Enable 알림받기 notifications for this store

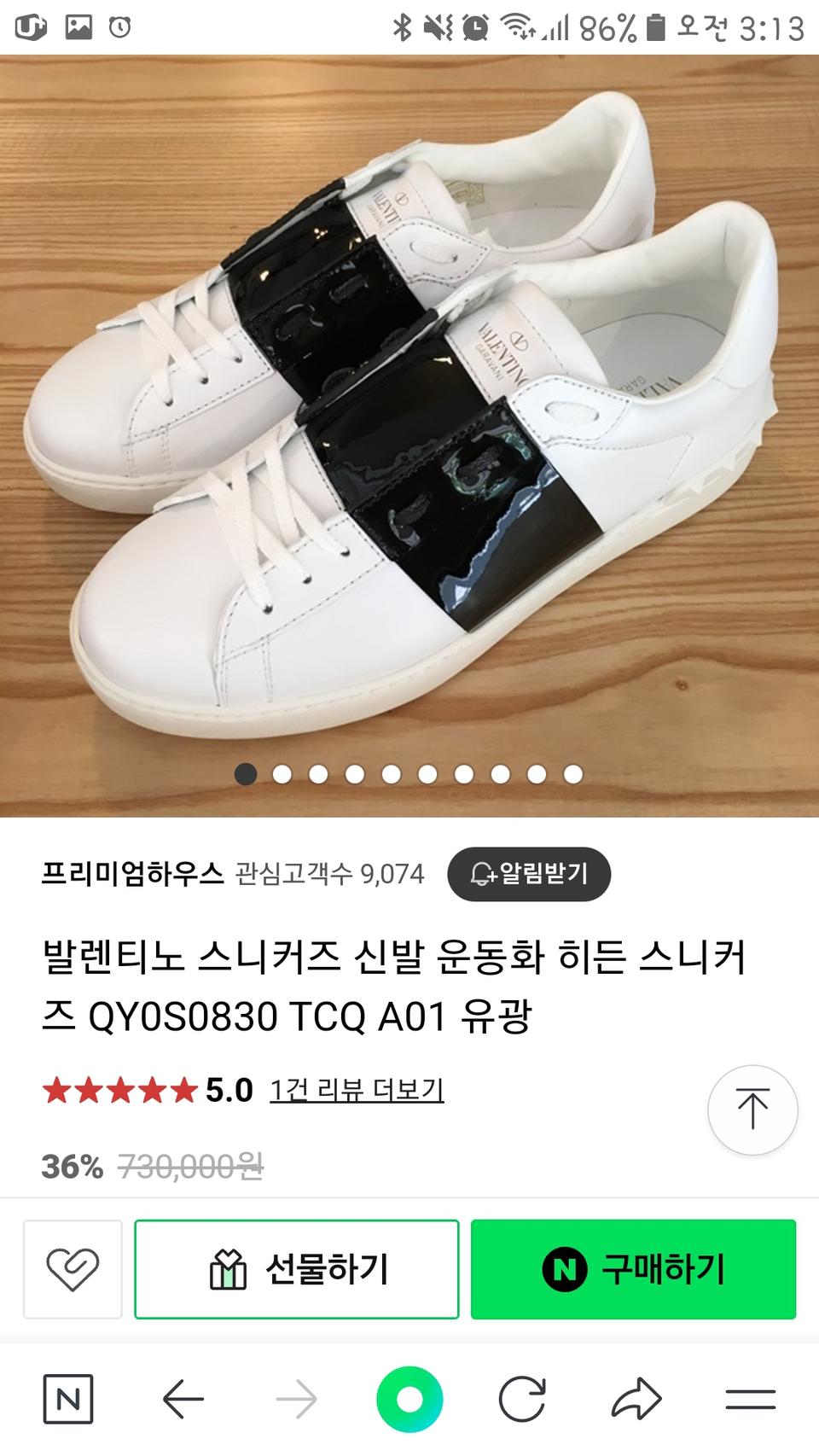point(527,874)
